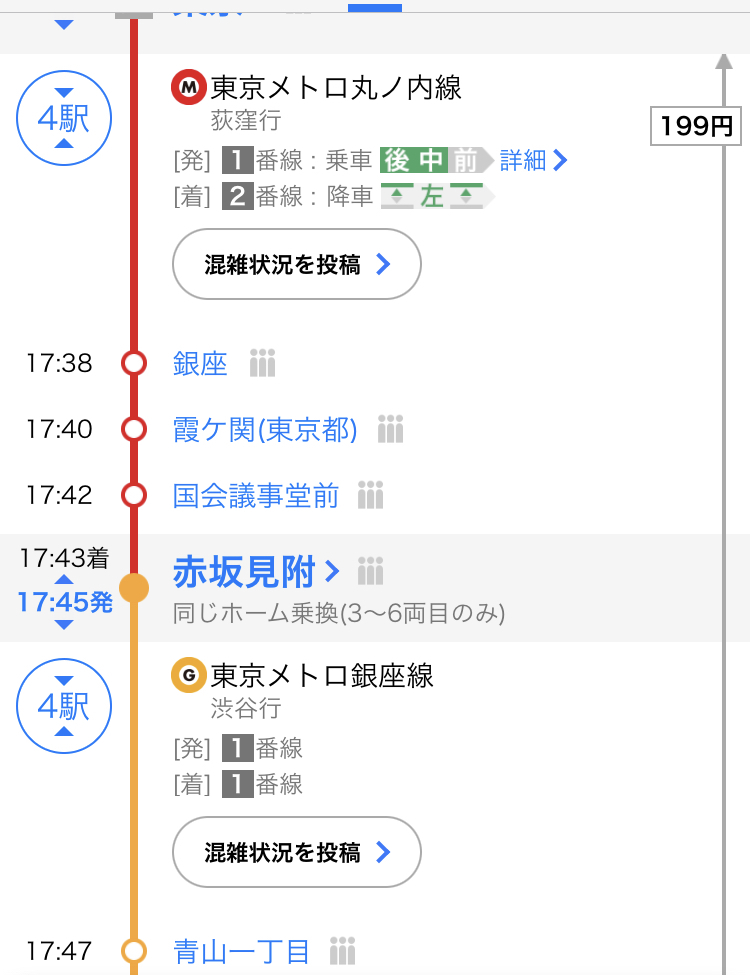Open 国会議事堂前 station details
Image resolution: width=750 pixels, height=975 pixels.
[x=256, y=495]
